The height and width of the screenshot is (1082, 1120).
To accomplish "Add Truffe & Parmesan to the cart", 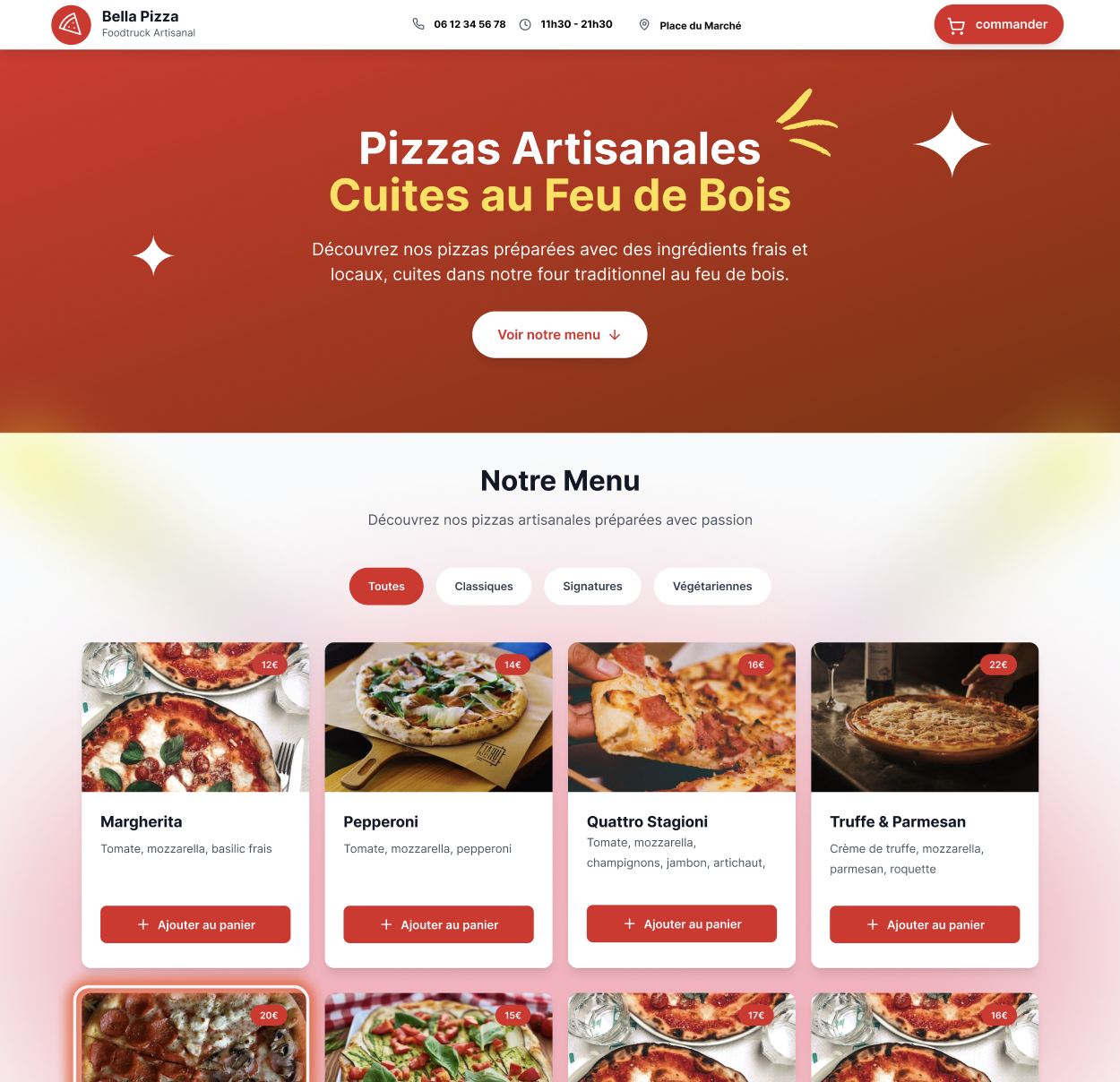I will pyautogui.click(x=924, y=924).
